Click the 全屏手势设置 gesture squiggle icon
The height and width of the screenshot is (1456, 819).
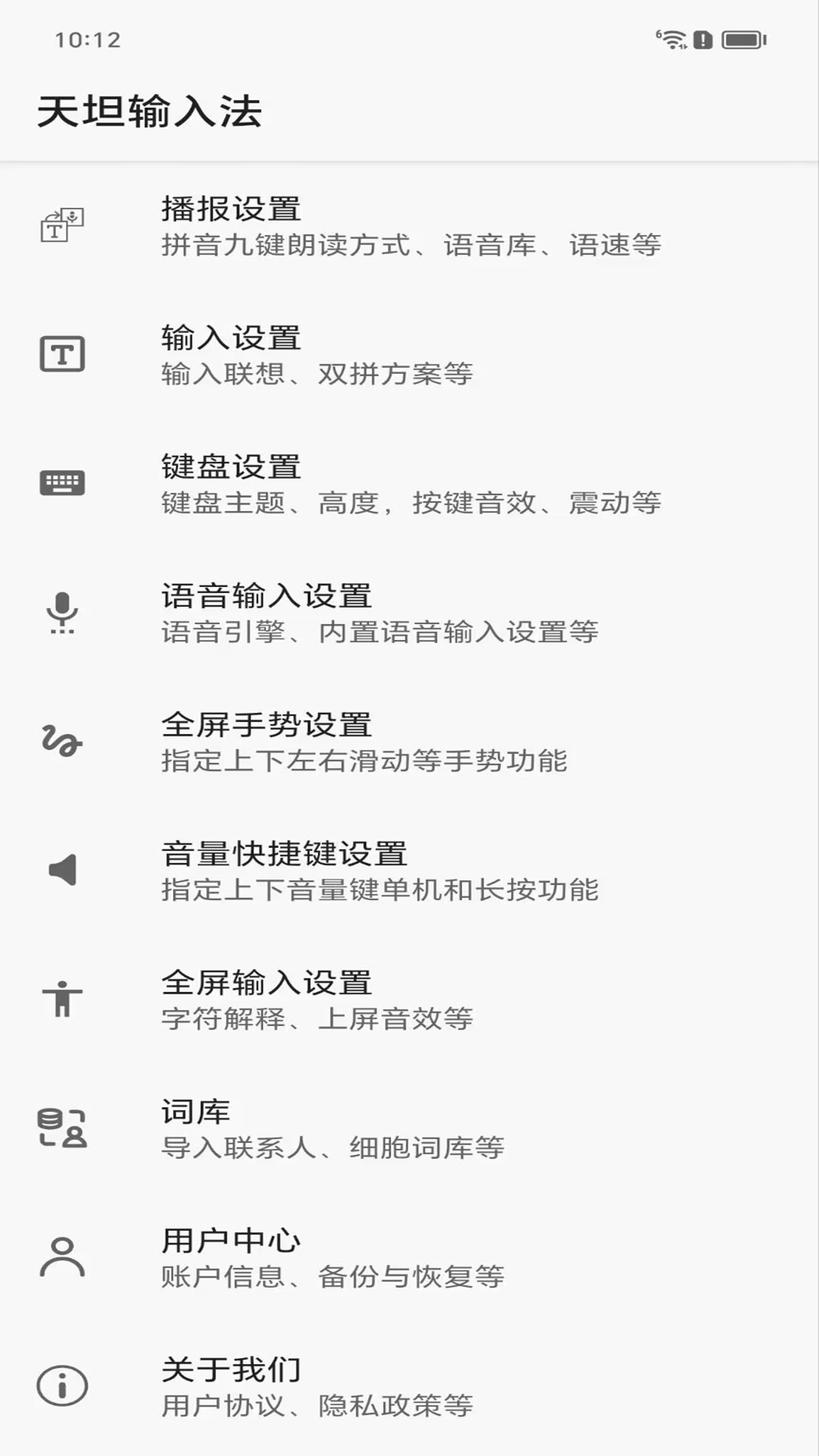tap(62, 740)
